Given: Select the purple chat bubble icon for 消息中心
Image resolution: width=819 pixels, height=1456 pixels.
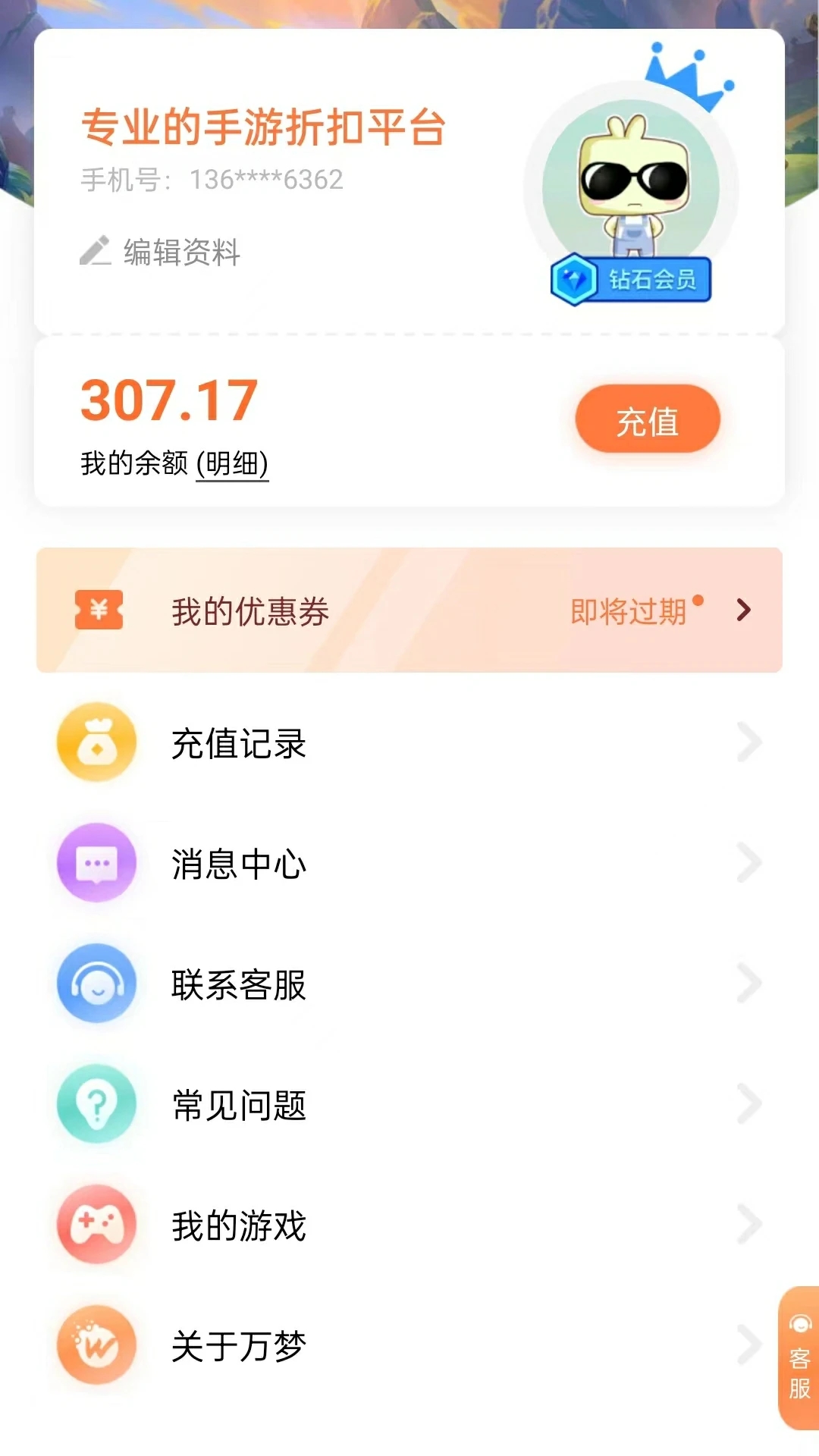Looking at the screenshot, I should (x=96, y=862).
